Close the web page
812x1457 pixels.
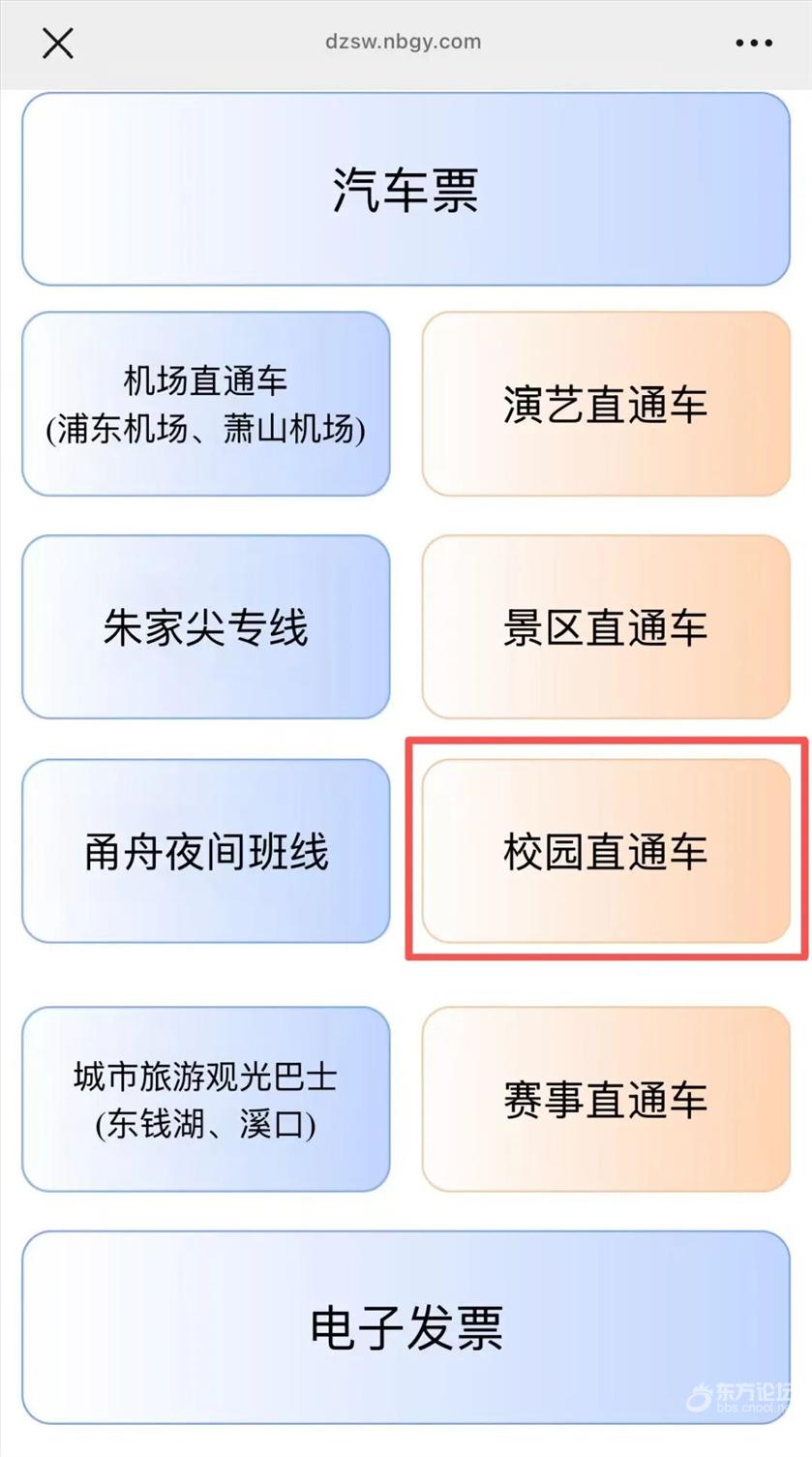58,44
